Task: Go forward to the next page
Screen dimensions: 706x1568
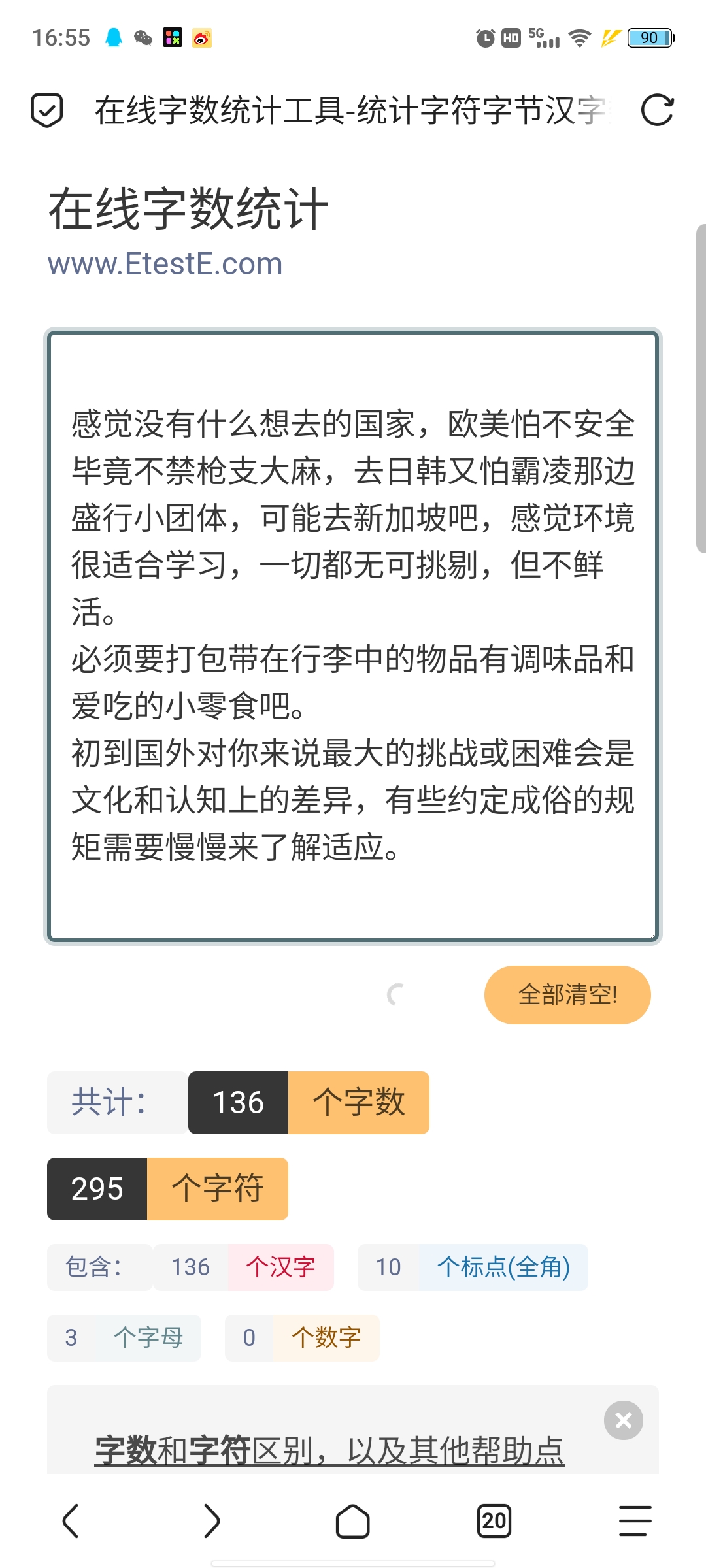Action: pyautogui.click(x=212, y=1521)
